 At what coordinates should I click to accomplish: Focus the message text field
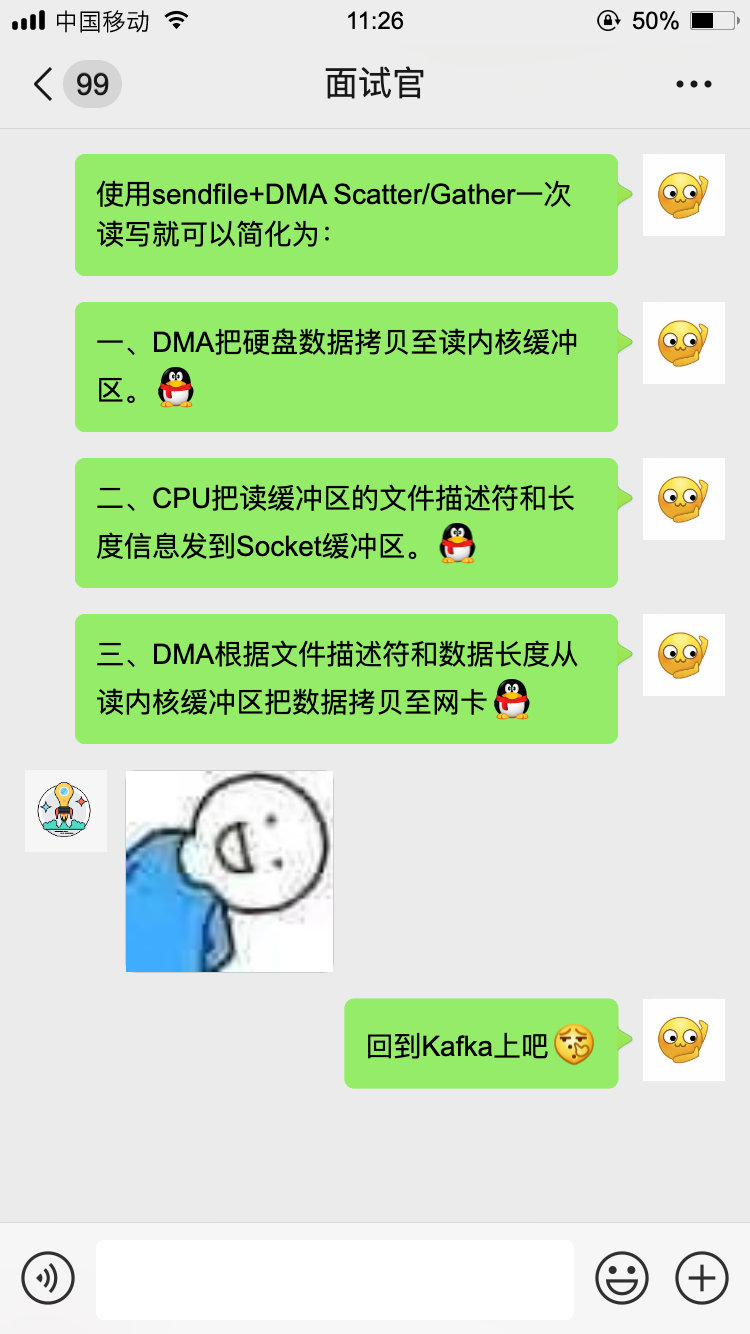[334, 1279]
